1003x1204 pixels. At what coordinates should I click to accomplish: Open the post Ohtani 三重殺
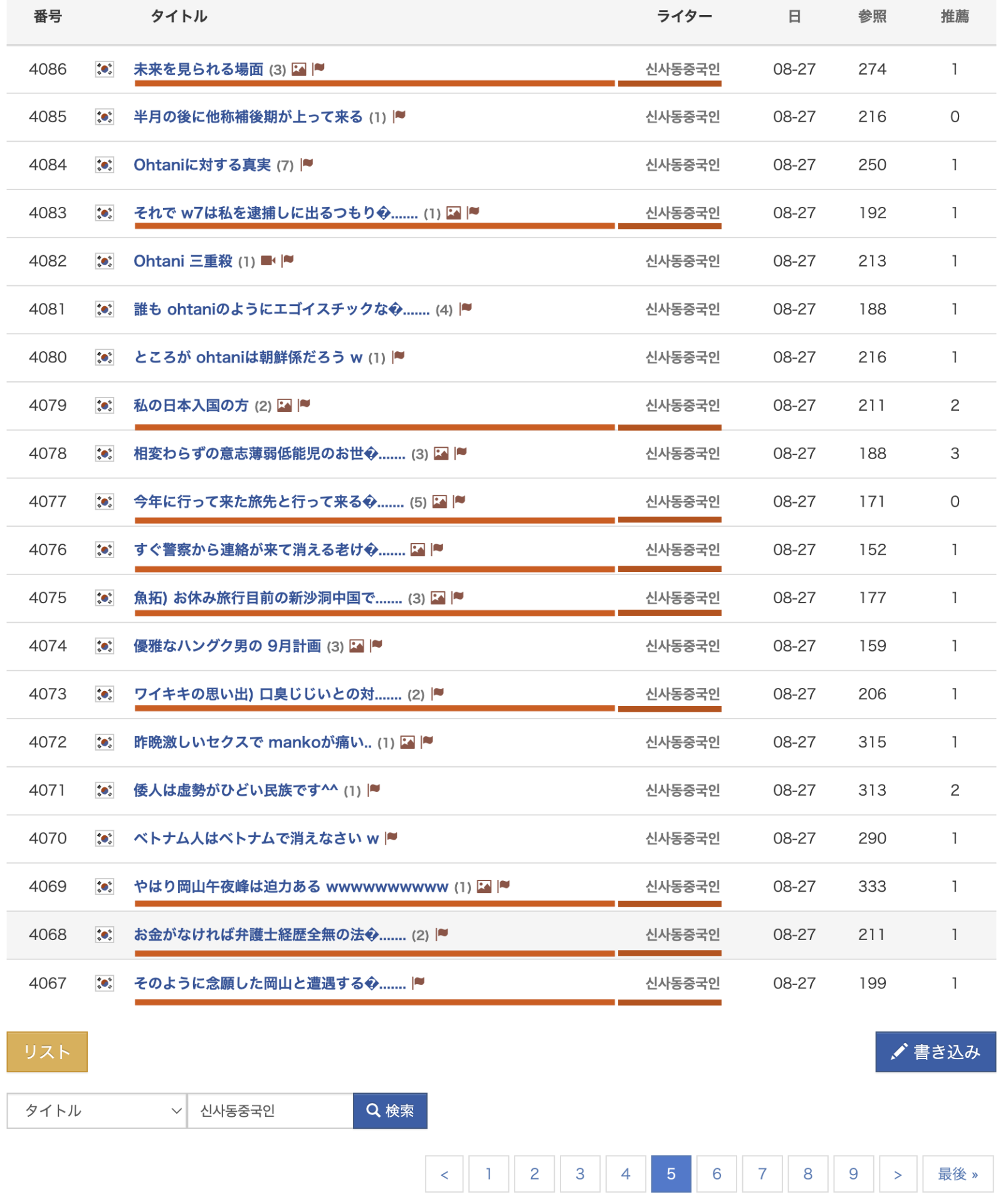coord(182,261)
